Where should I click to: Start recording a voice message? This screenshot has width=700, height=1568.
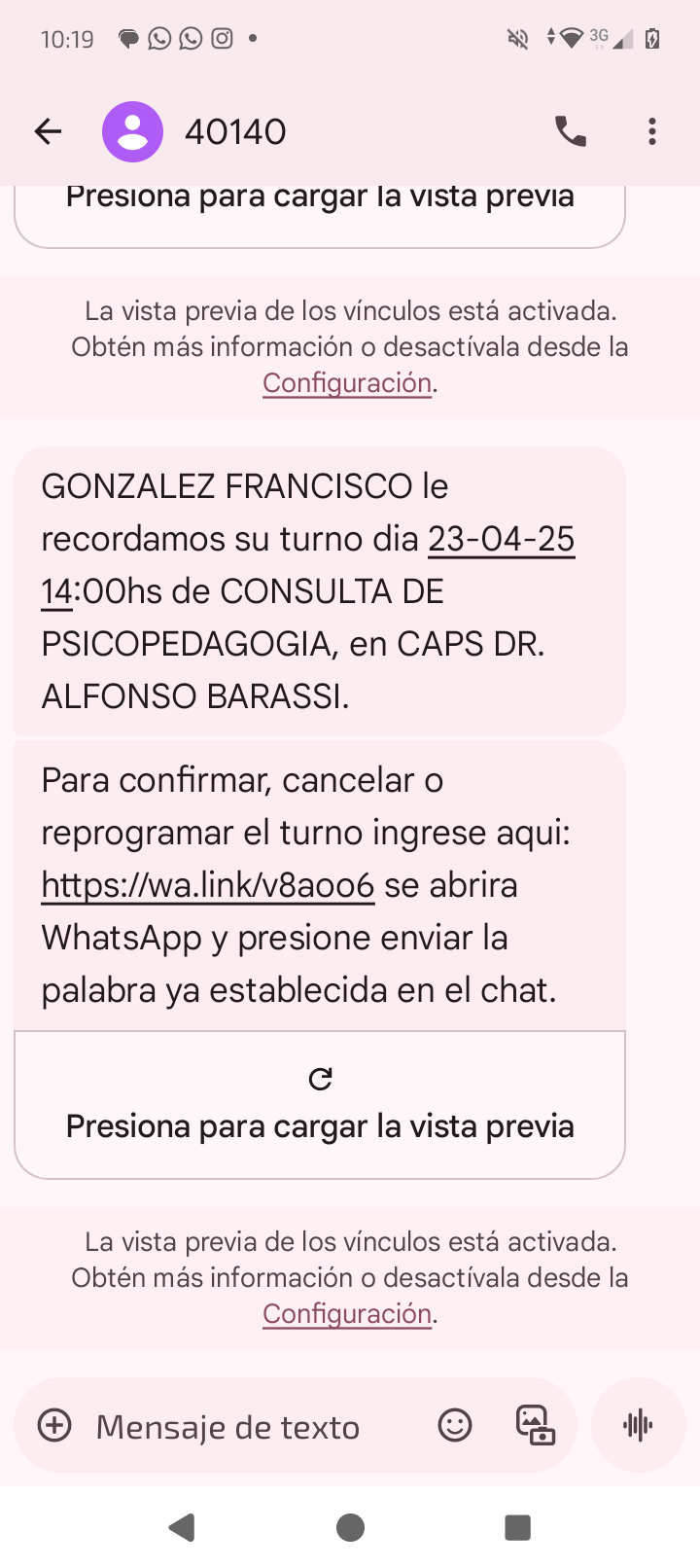(638, 1426)
